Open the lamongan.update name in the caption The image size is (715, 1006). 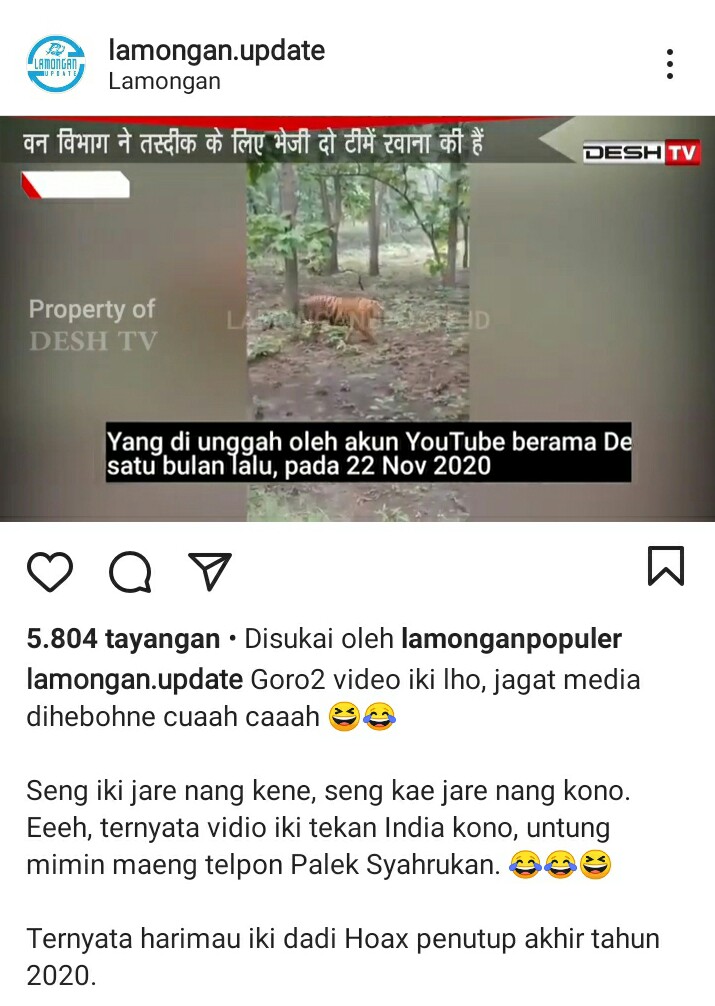tap(134, 680)
